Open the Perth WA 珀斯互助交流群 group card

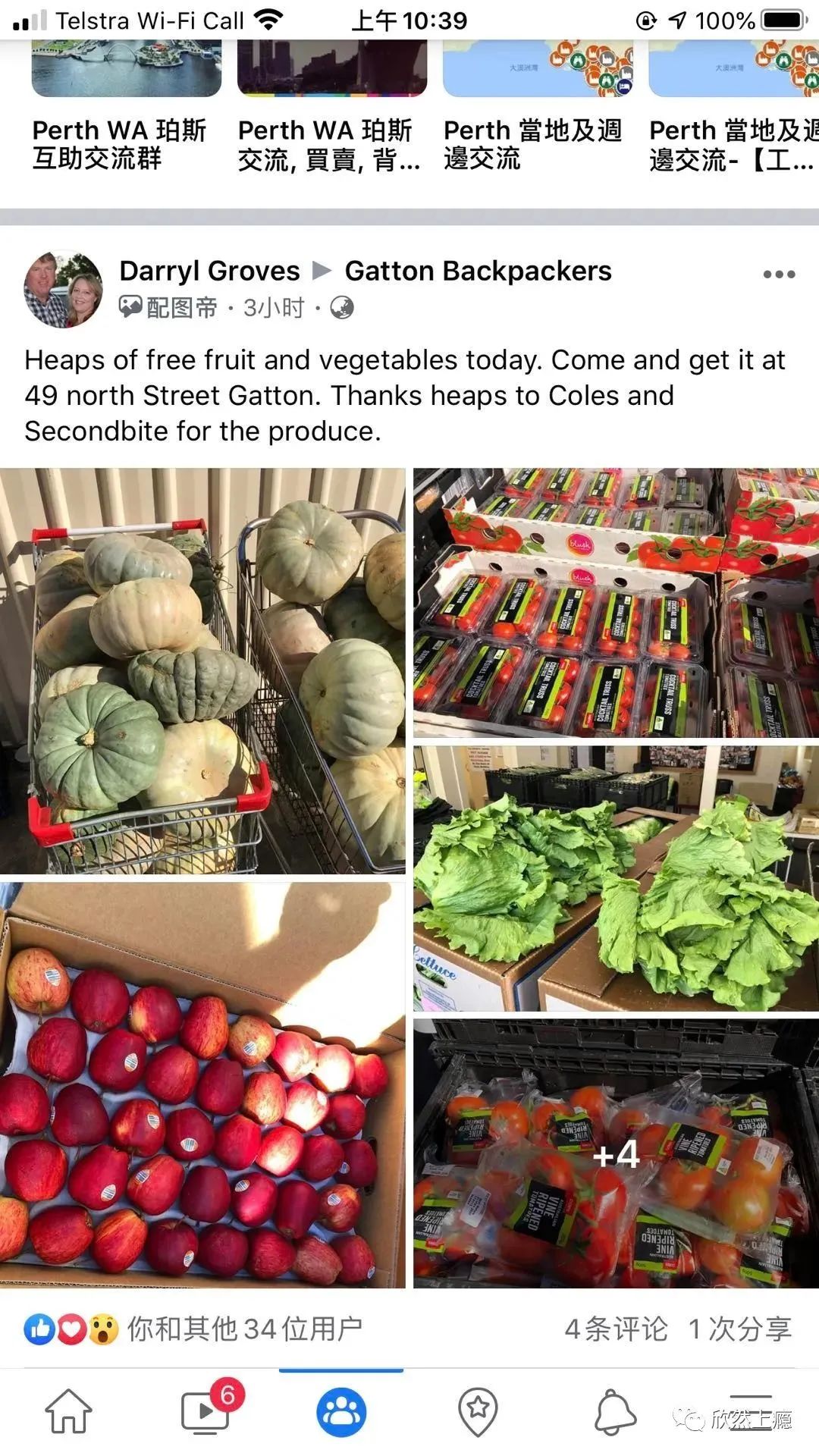(x=125, y=114)
